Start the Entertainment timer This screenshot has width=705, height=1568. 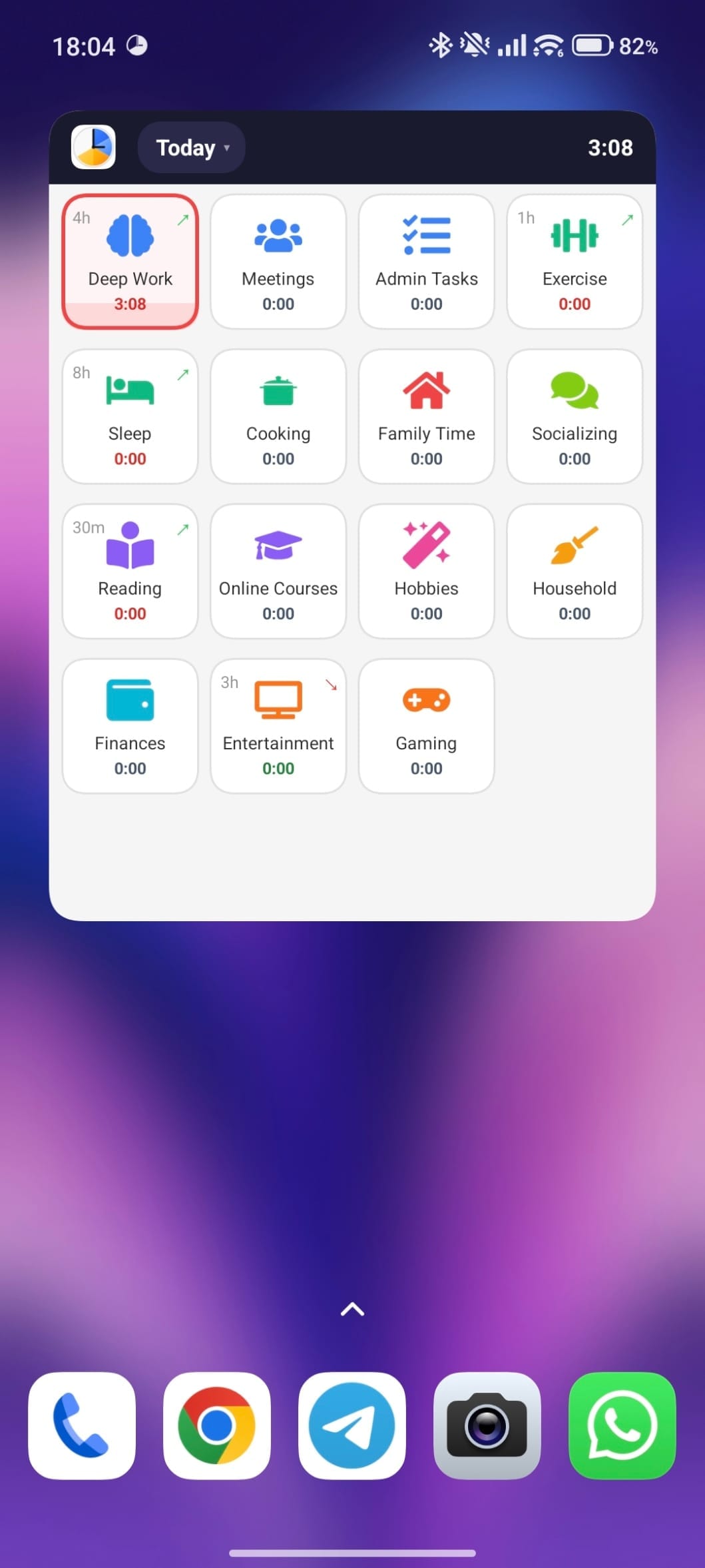[x=278, y=726]
